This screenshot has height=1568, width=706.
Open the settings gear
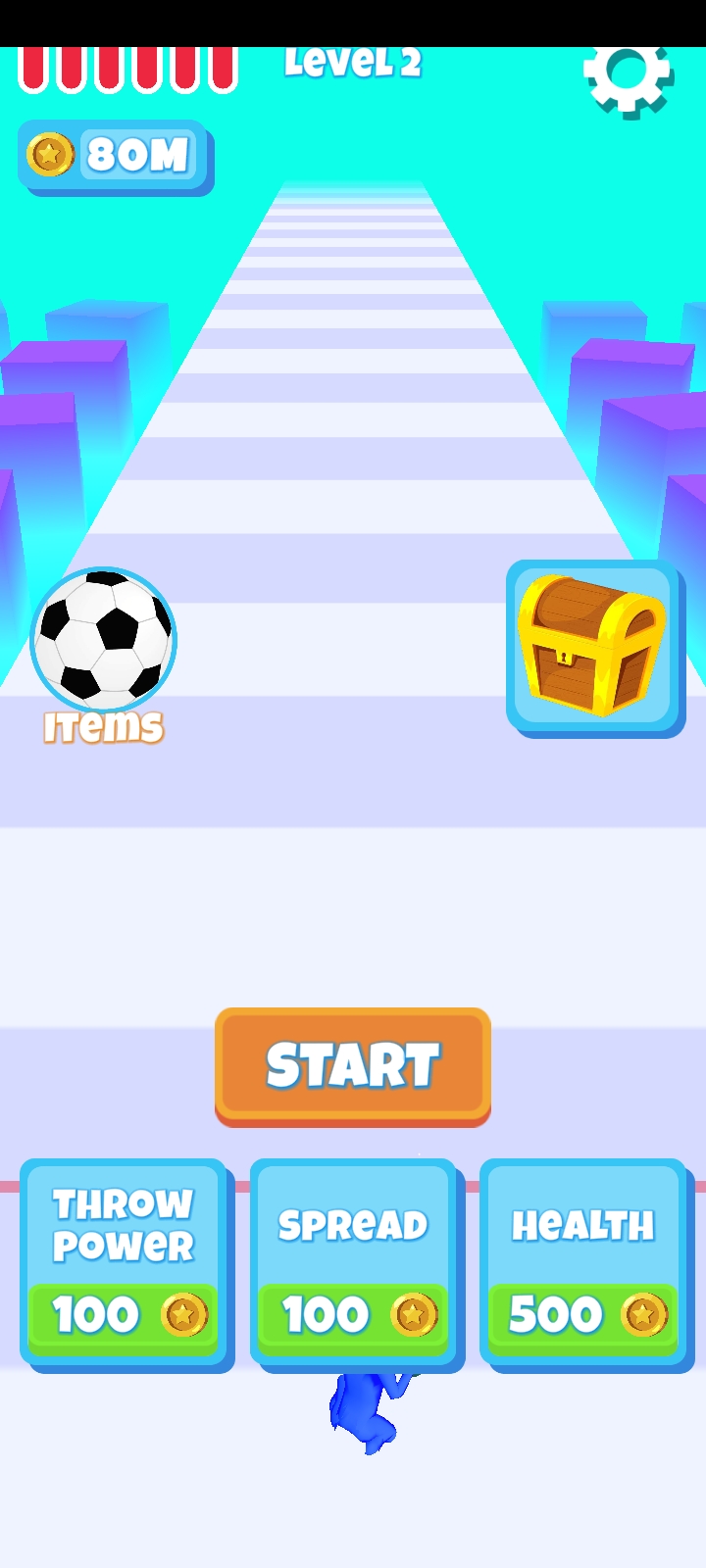628,74
